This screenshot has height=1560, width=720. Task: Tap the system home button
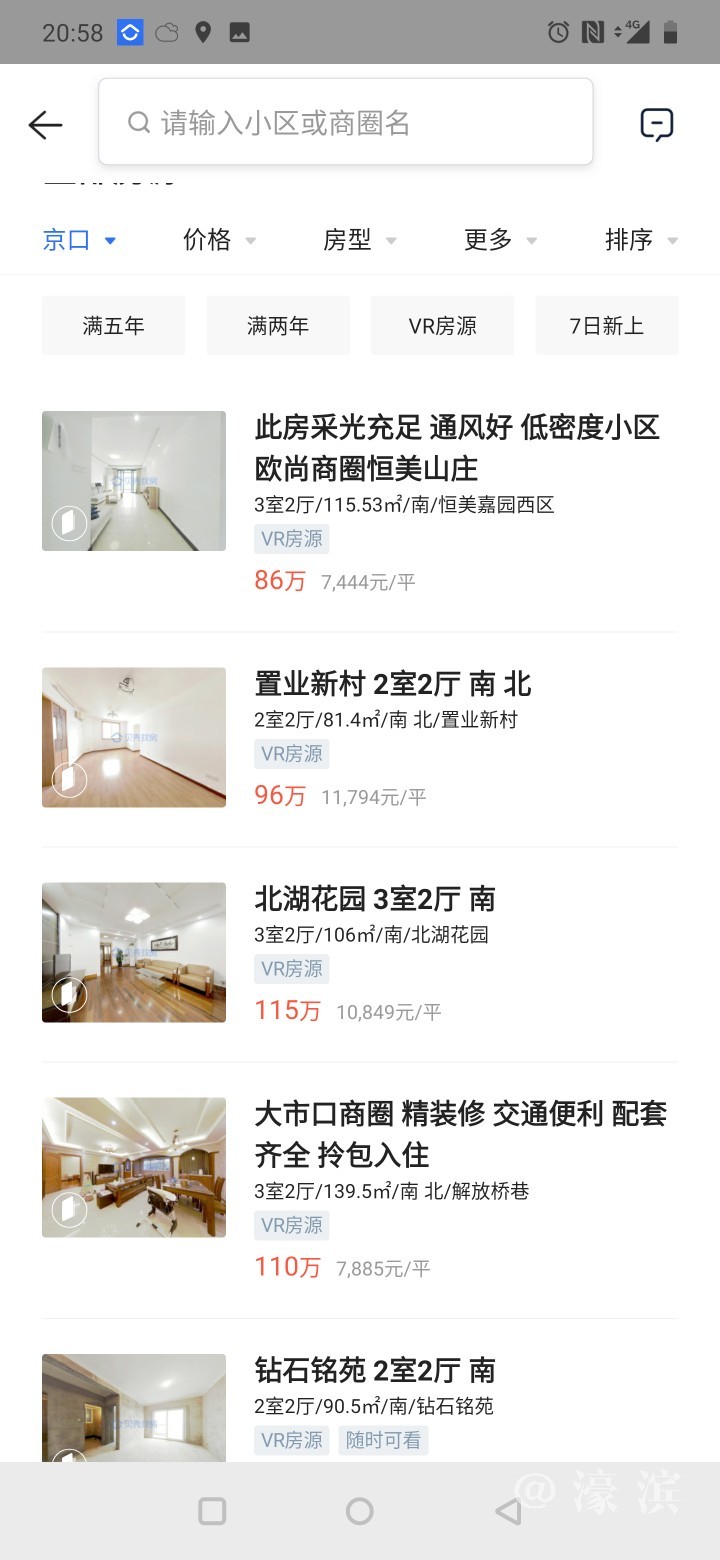[x=360, y=1511]
